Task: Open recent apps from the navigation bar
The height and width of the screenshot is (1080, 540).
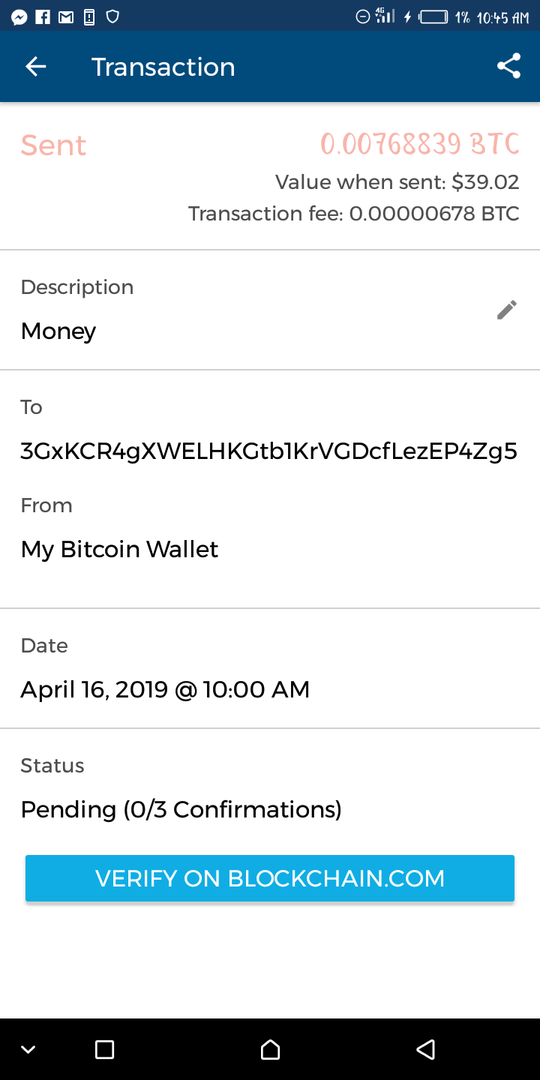Action: [x=104, y=1049]
